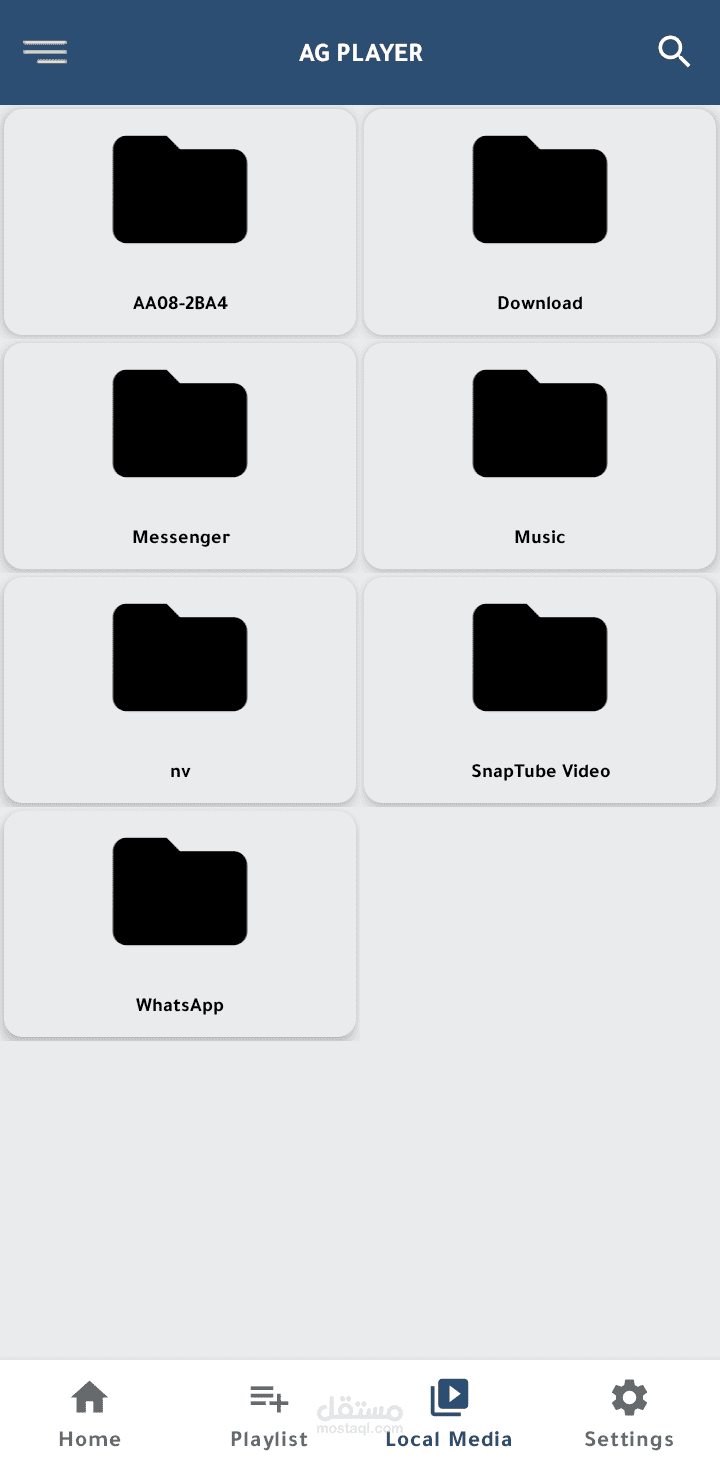Go to the Home tab
720x1465 pixels.
[x=90, y=1414]
